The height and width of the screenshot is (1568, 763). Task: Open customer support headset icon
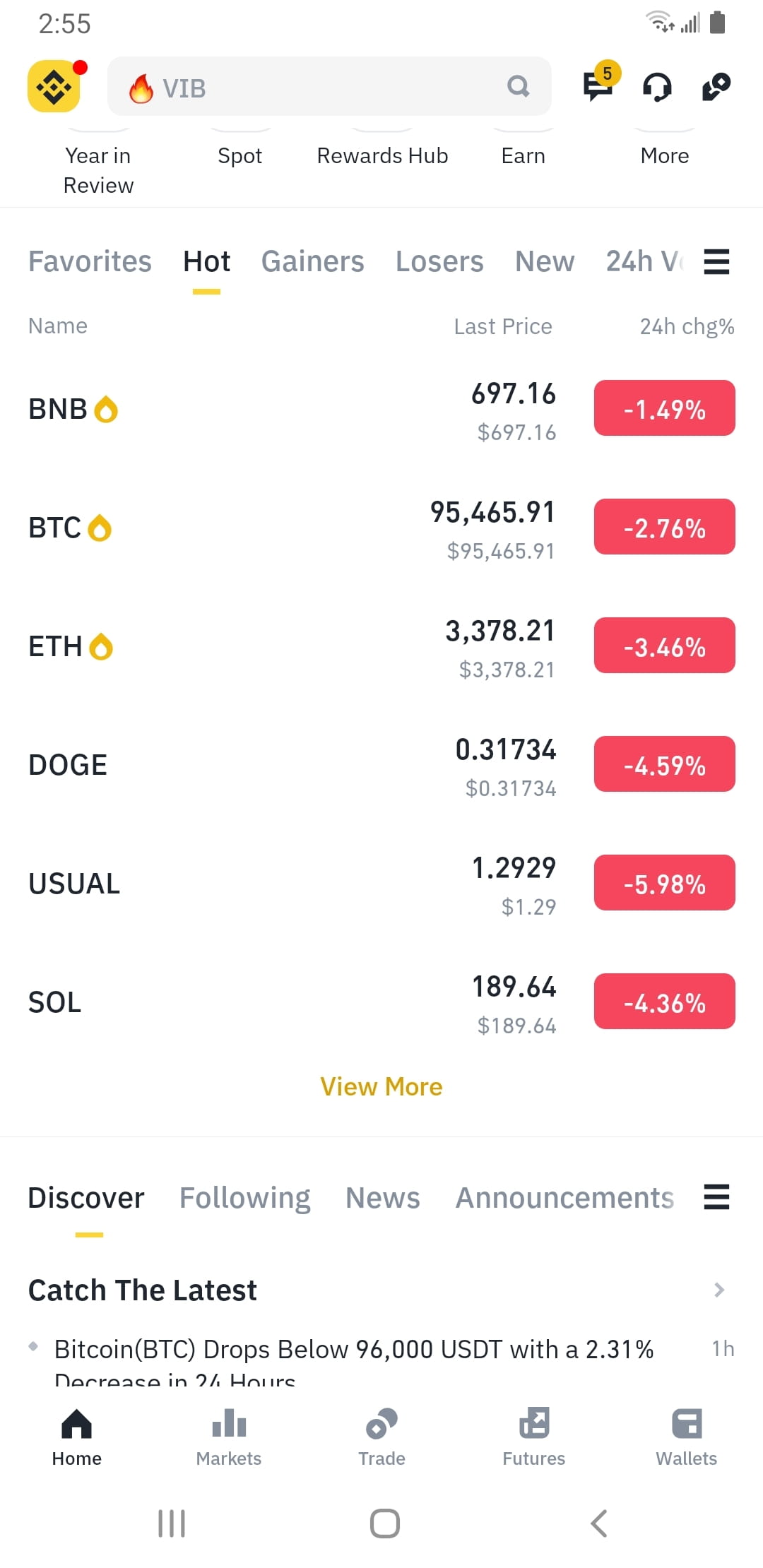pyautogui.click(x=657, y=87)
